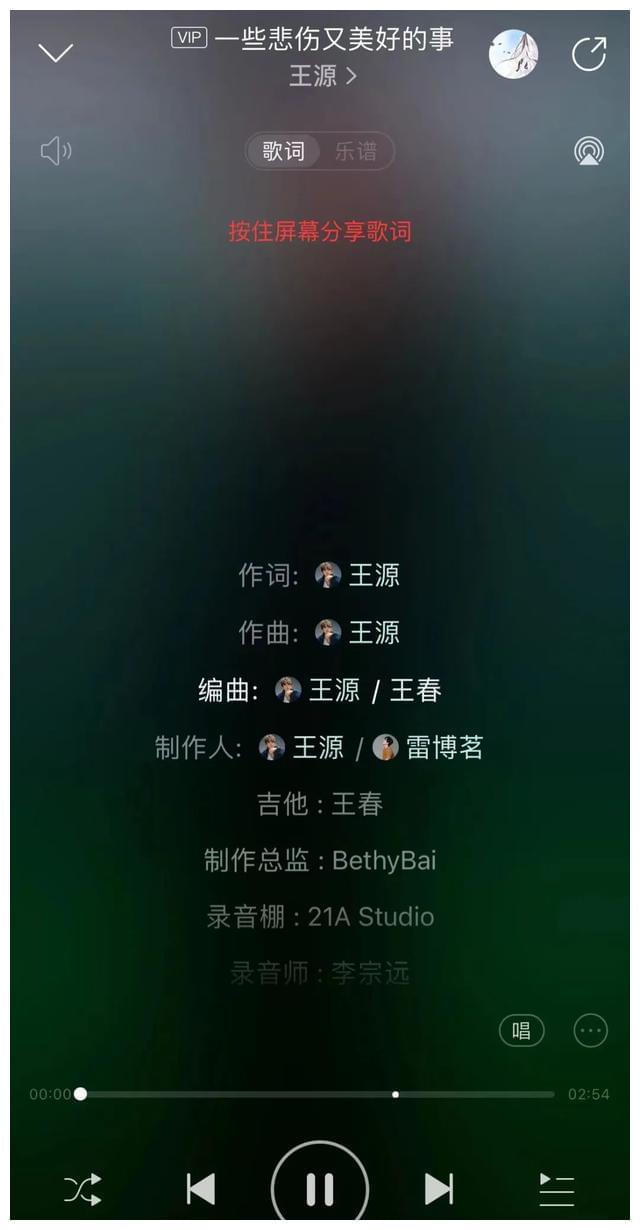Viewport: 640px width, 1230px height.
Task: Skip to the previous track
Action: (201, 1189)
